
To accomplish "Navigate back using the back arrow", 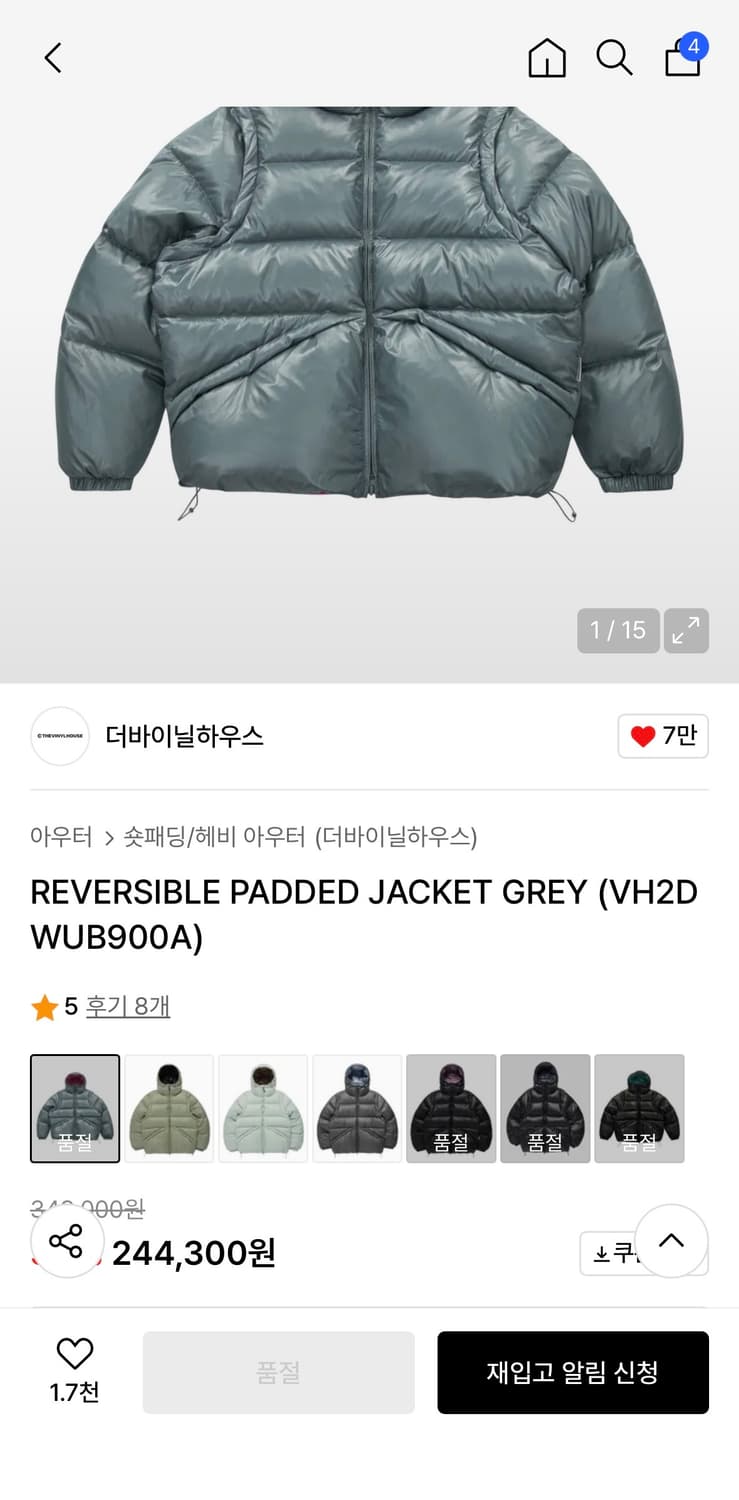I will (52, 58).
